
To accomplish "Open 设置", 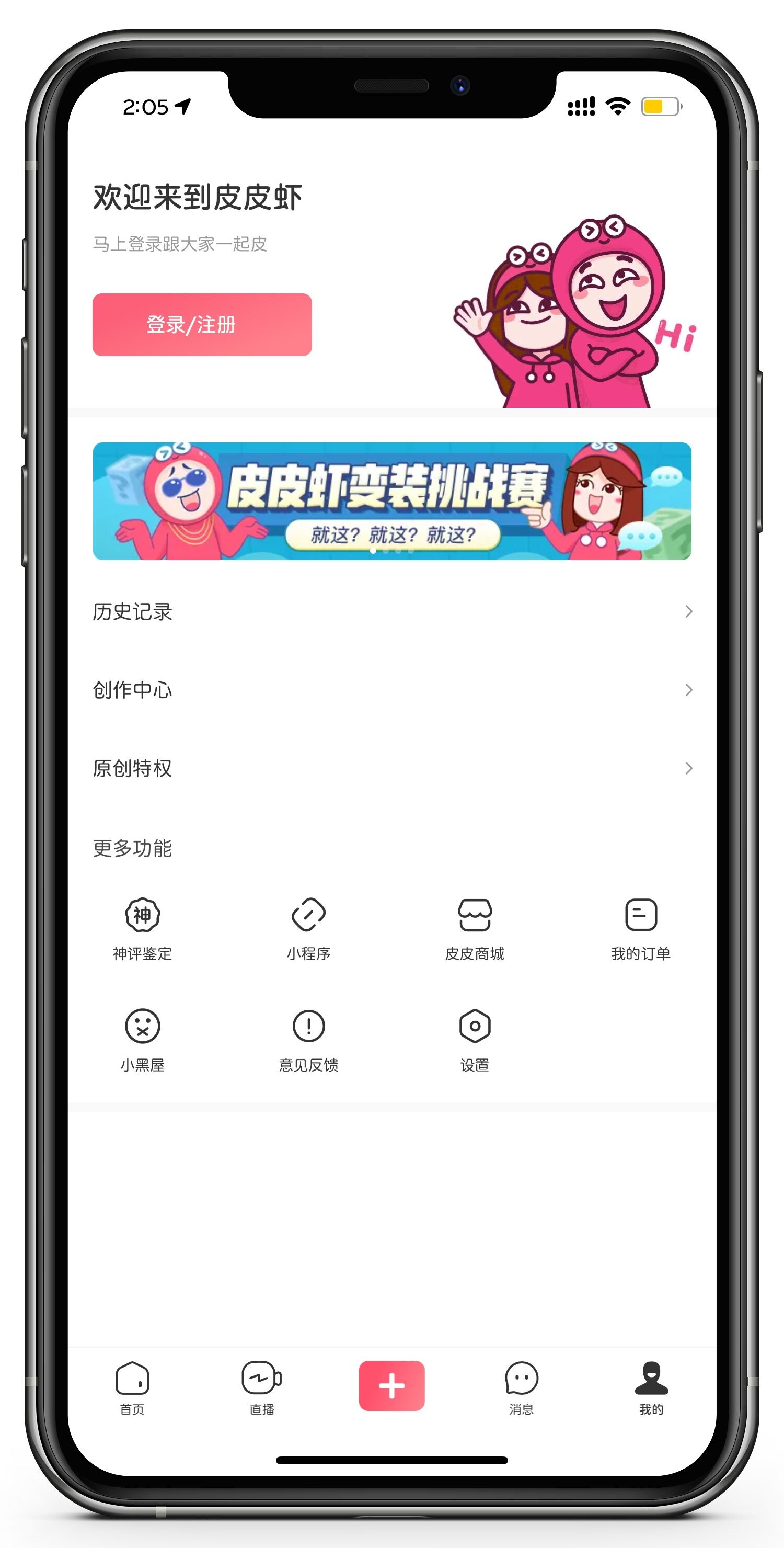I will (475, 1040).
